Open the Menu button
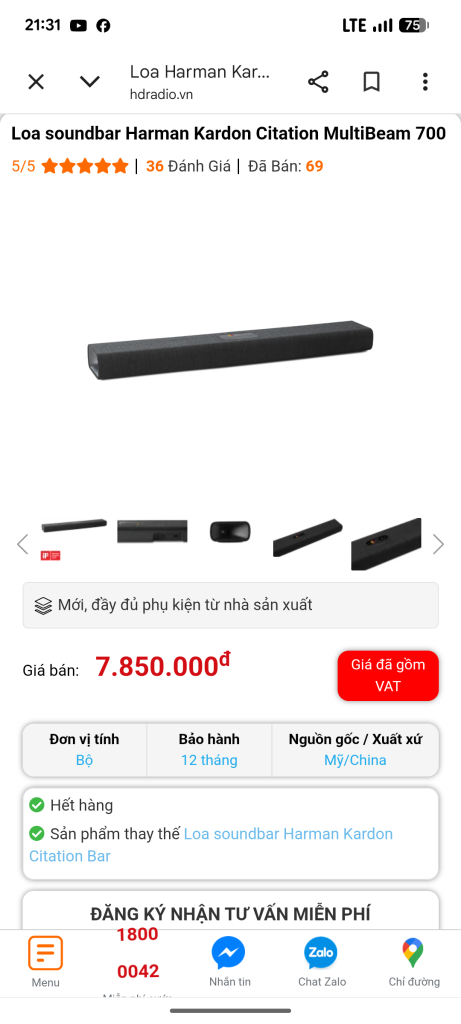The height and width of the screenshot is (1024, 461). 46,961
